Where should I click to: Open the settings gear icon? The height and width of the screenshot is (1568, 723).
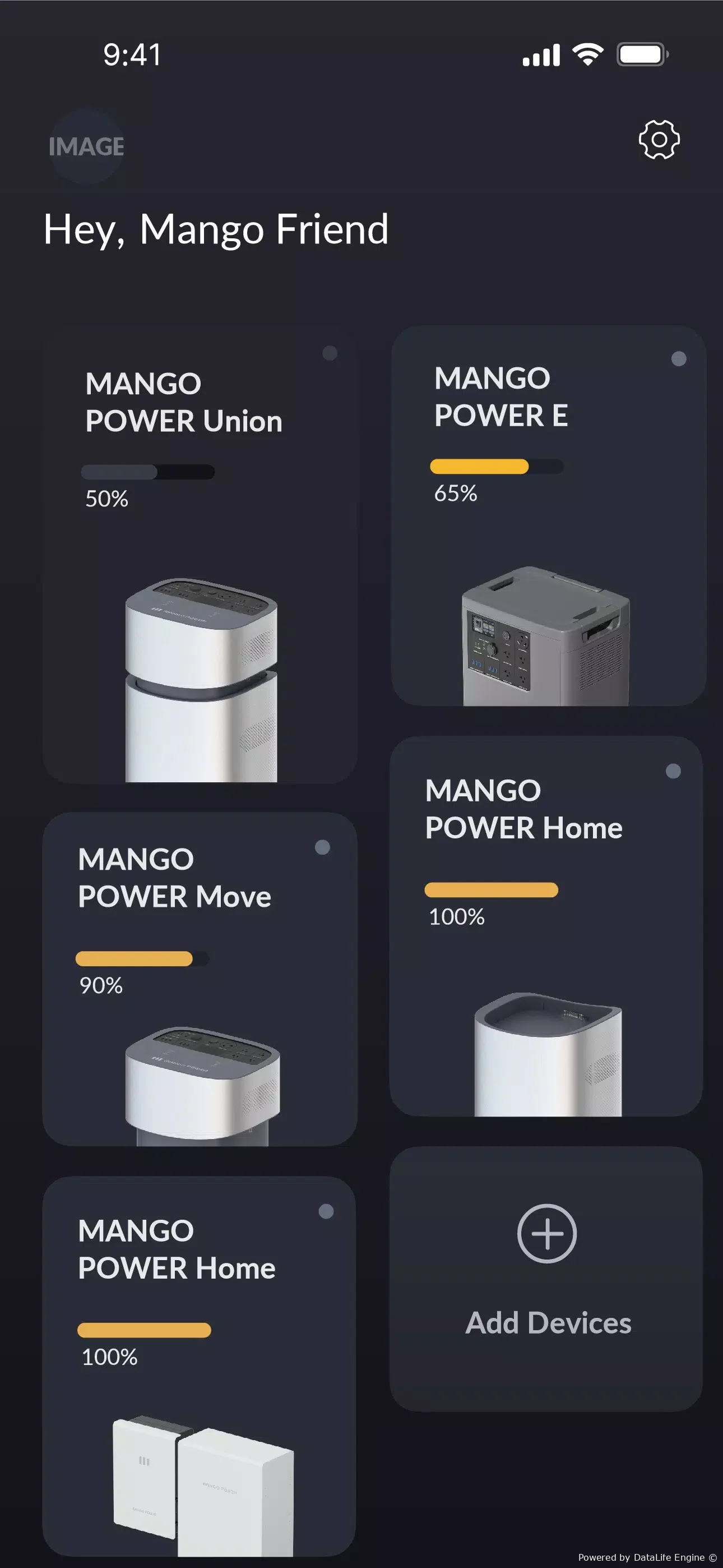(x=659, y=140)
